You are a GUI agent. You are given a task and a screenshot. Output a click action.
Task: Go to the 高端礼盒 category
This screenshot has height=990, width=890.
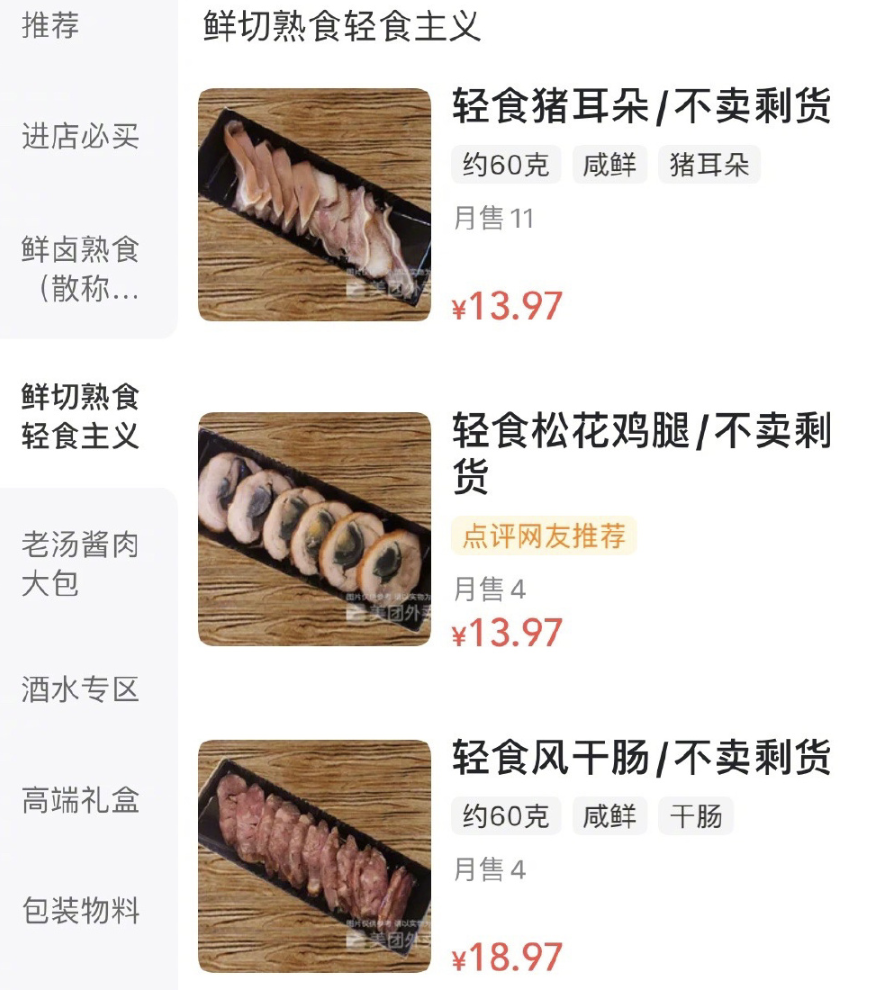(80, 800)
